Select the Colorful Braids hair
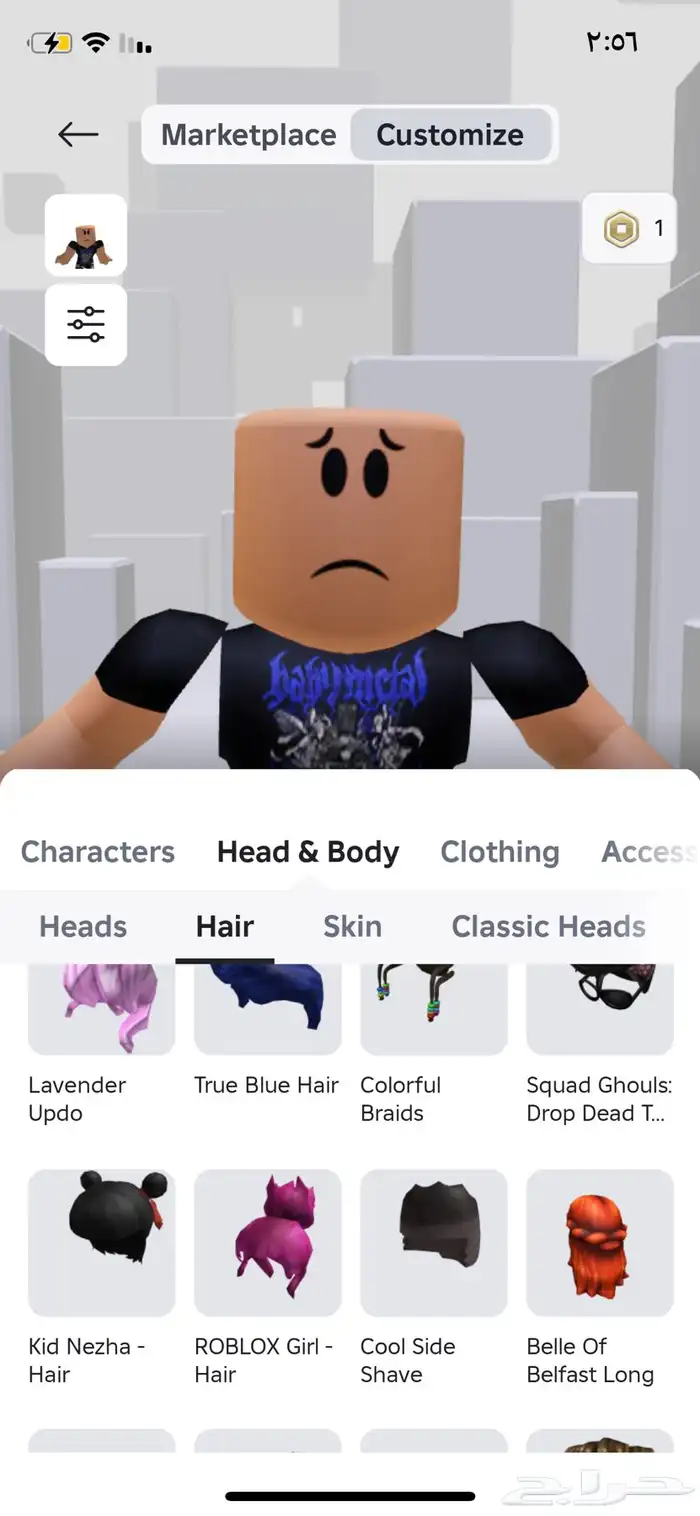The width and height of the screenshot is (700, 1516). click(433, 1008)
